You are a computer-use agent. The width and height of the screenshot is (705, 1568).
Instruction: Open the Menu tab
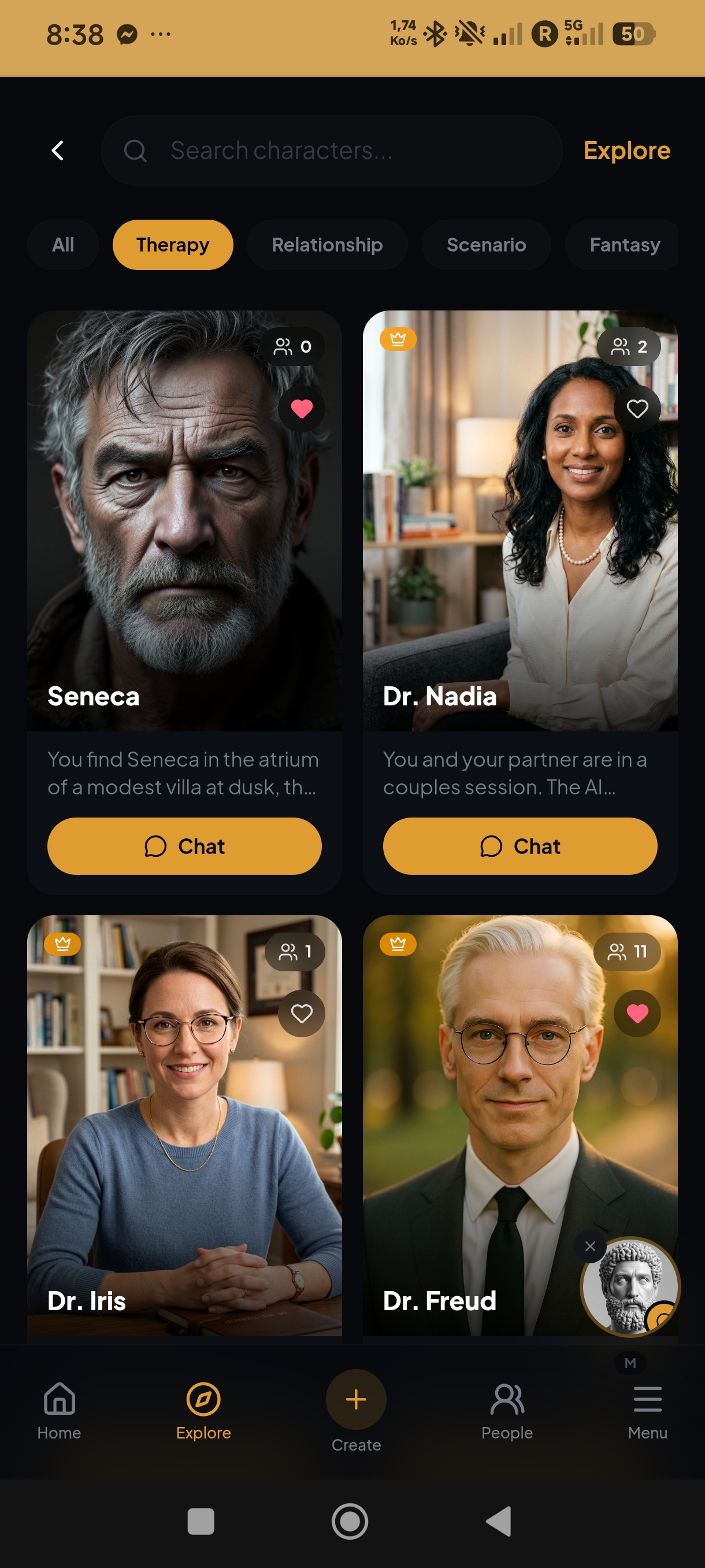[647, 1410]
